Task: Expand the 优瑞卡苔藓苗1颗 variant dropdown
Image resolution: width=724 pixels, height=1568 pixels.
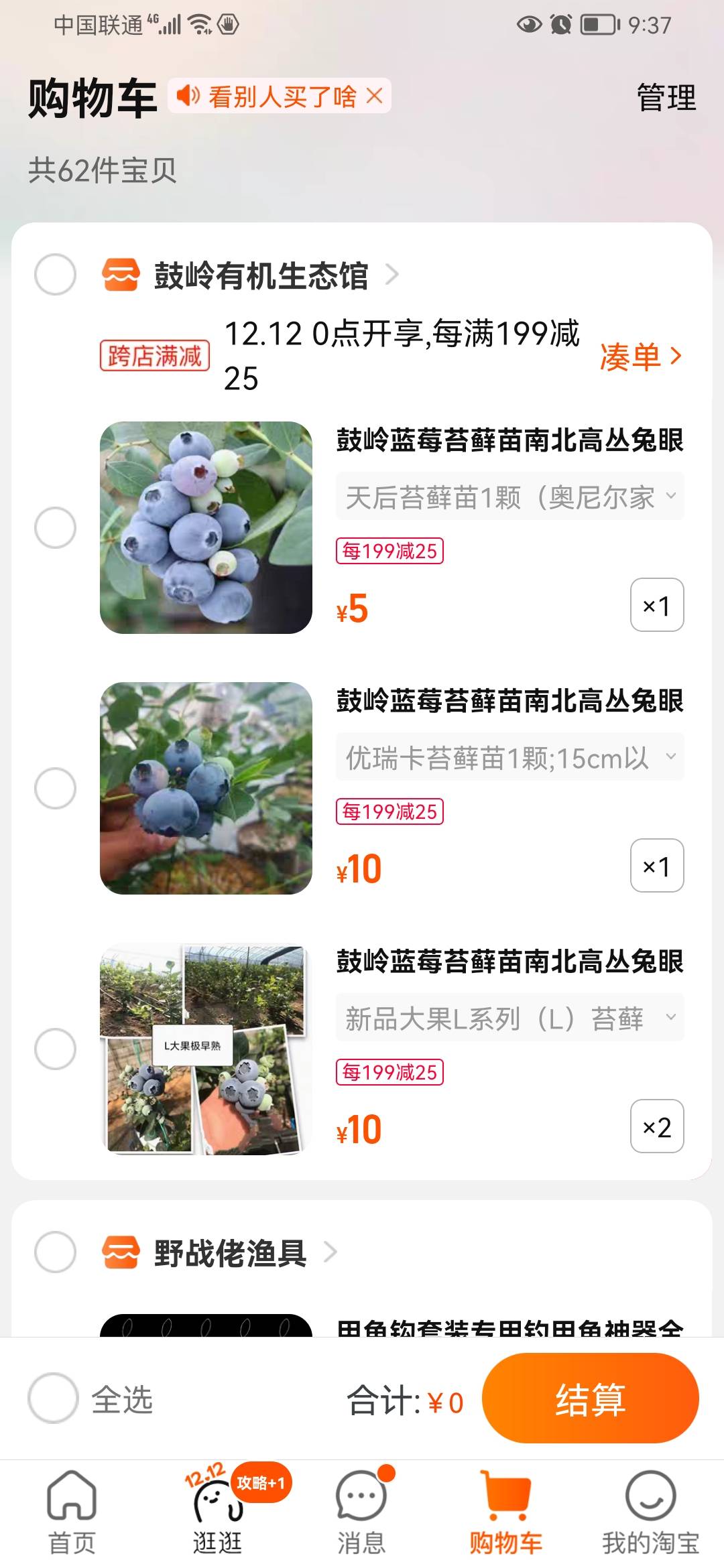Action: tap(509, 757)
